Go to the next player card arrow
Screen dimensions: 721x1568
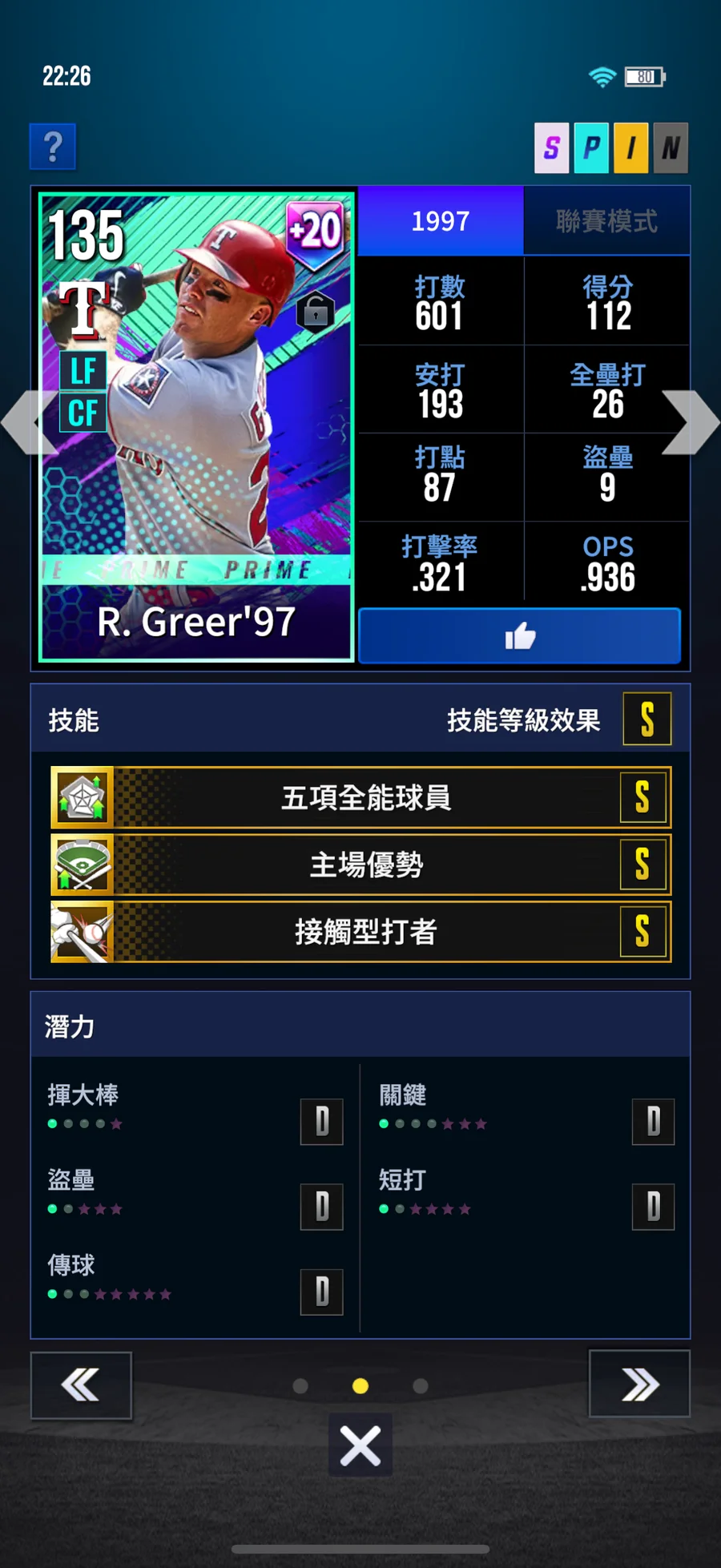694,422
